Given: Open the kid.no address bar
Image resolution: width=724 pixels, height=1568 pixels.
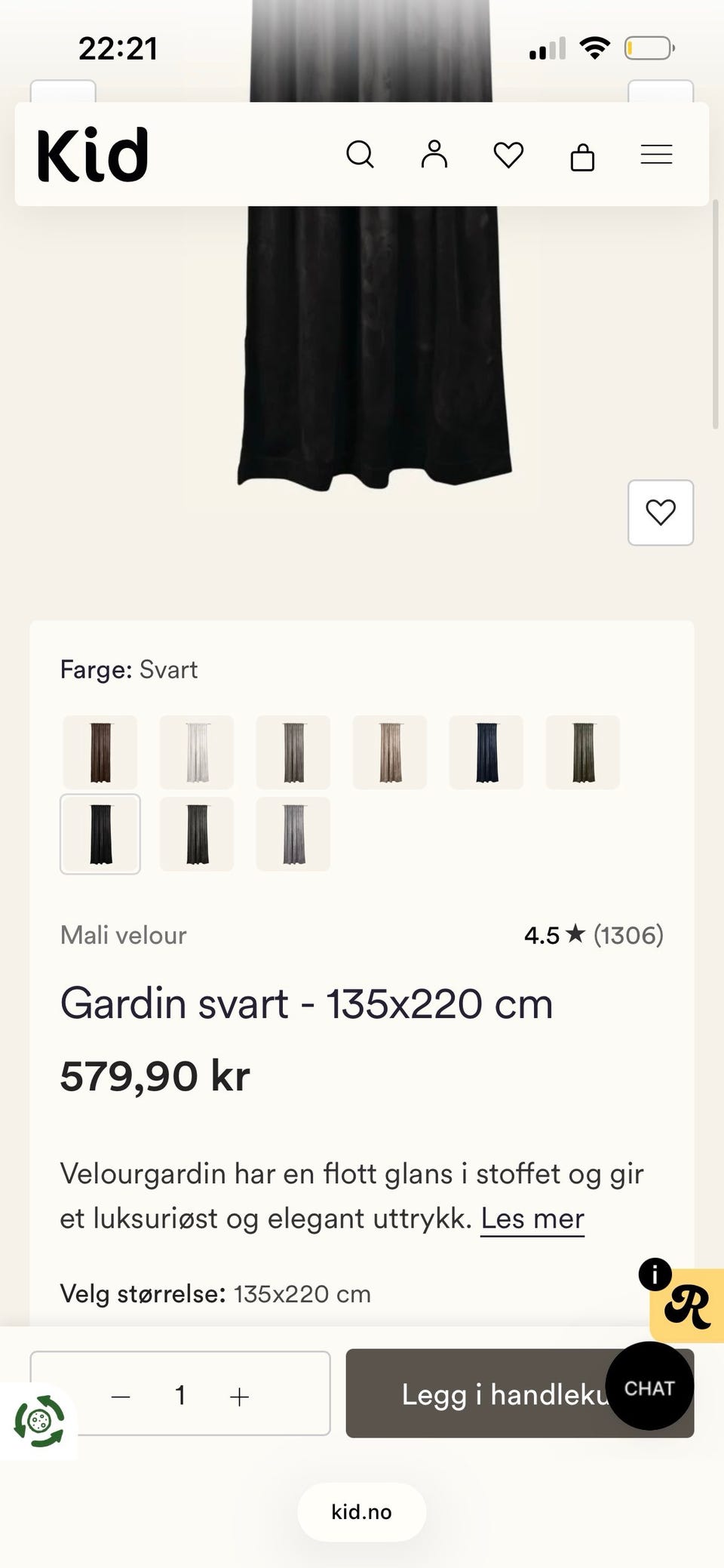Looking at the screenshot, I should 362,1511.
